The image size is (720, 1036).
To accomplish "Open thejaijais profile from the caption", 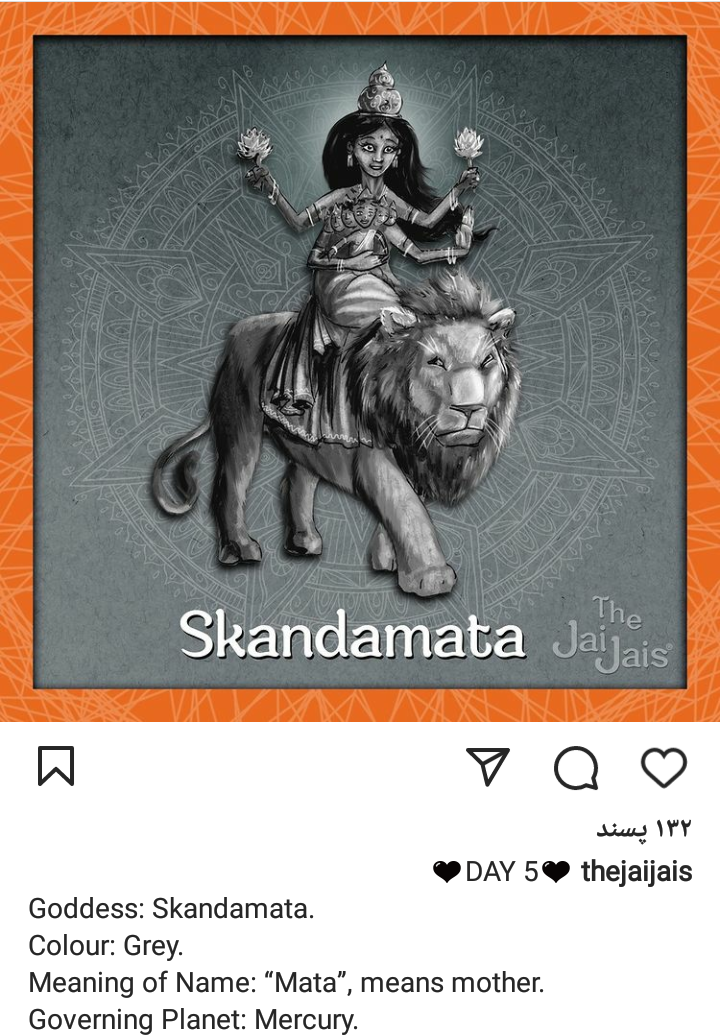I will [x=636, y=872].
